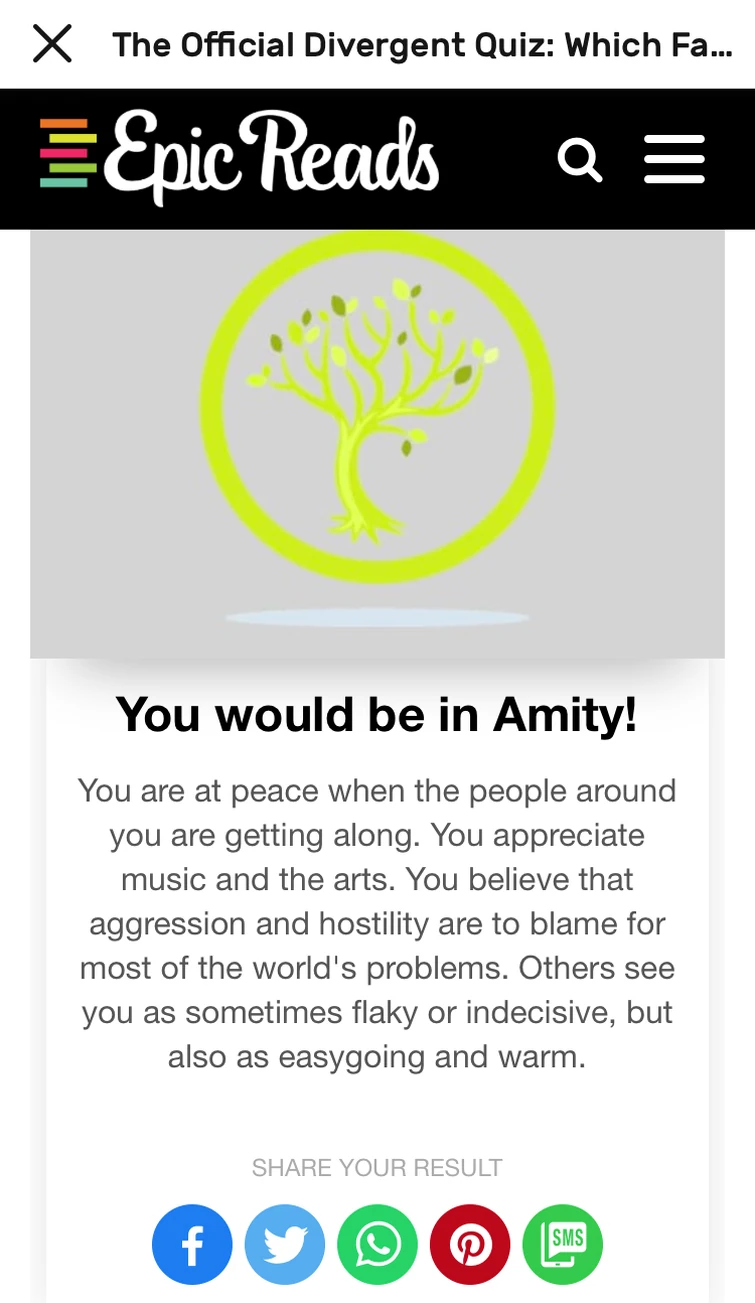
Task: Share your result on Facebook
Action: pos(192,1244)
